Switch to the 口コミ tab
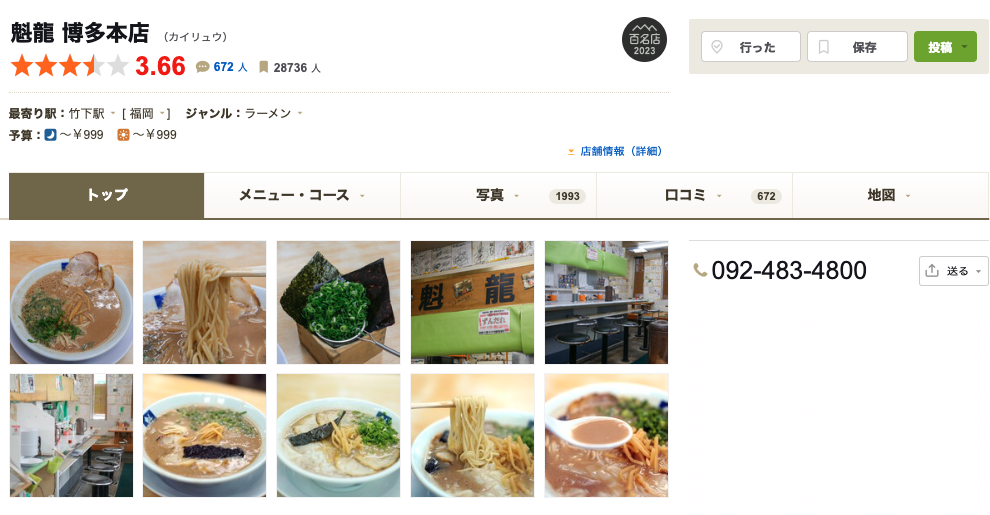This screenshot has height=515, width=990. tap(692, 195)
